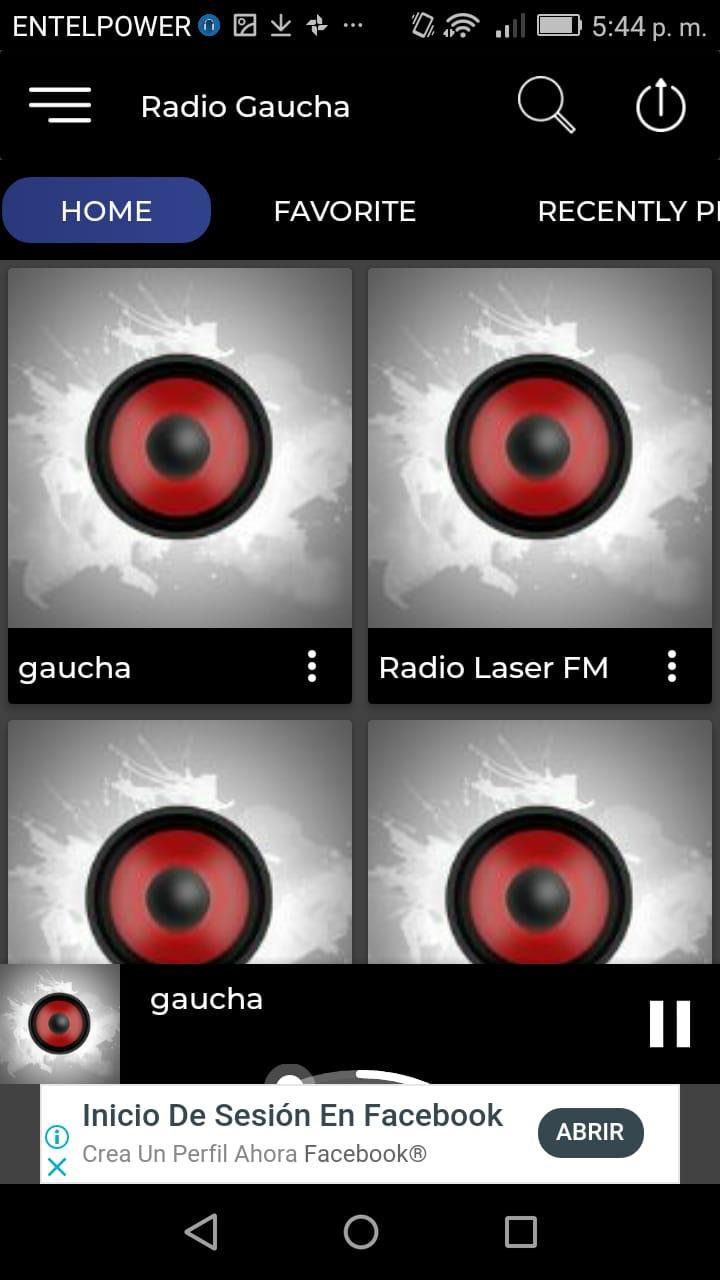Go back using the system back button
Screen dimensions: 720x1280
point(201,1232)
